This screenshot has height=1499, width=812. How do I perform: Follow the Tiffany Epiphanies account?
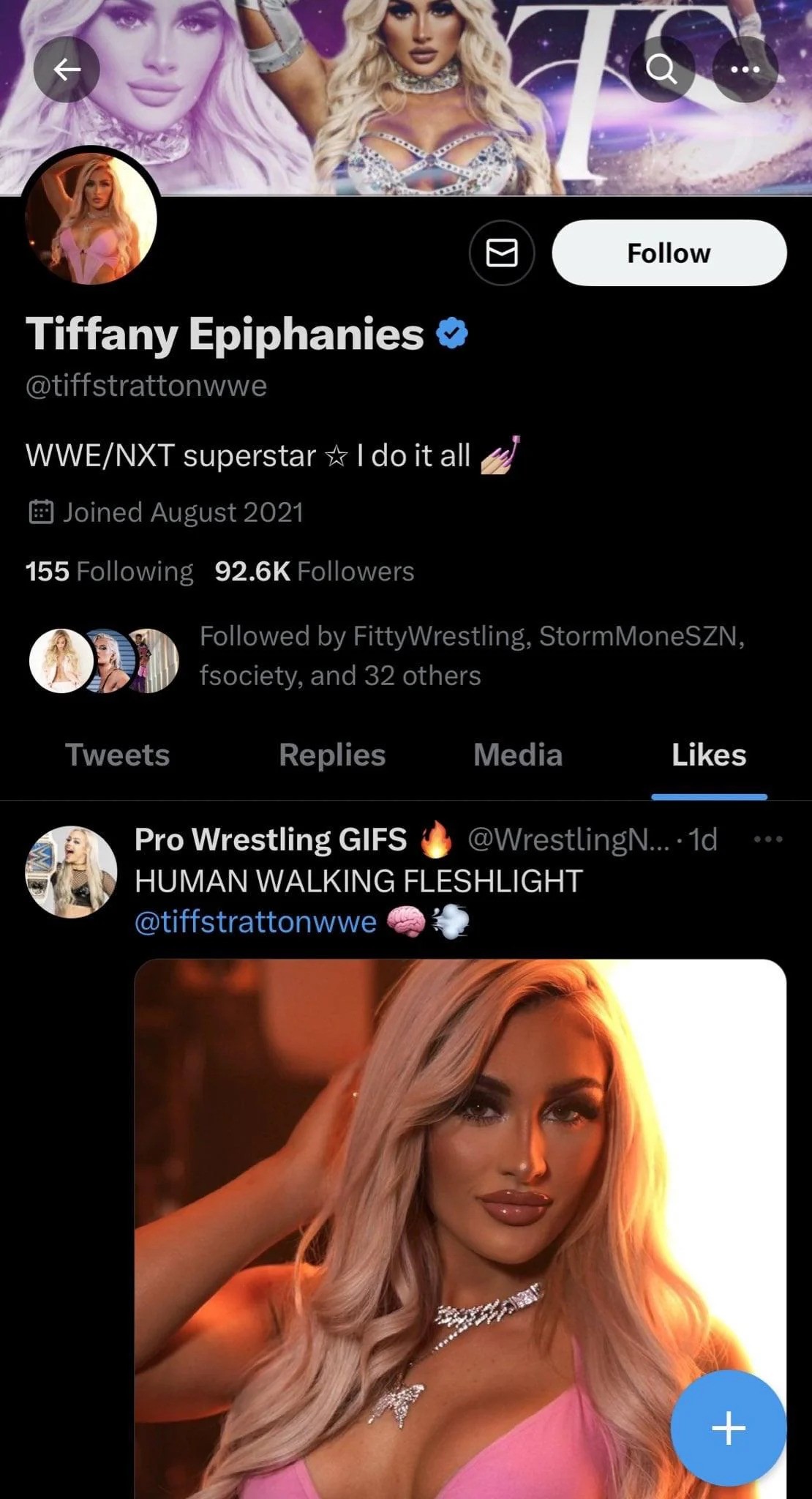pos(669,253)
